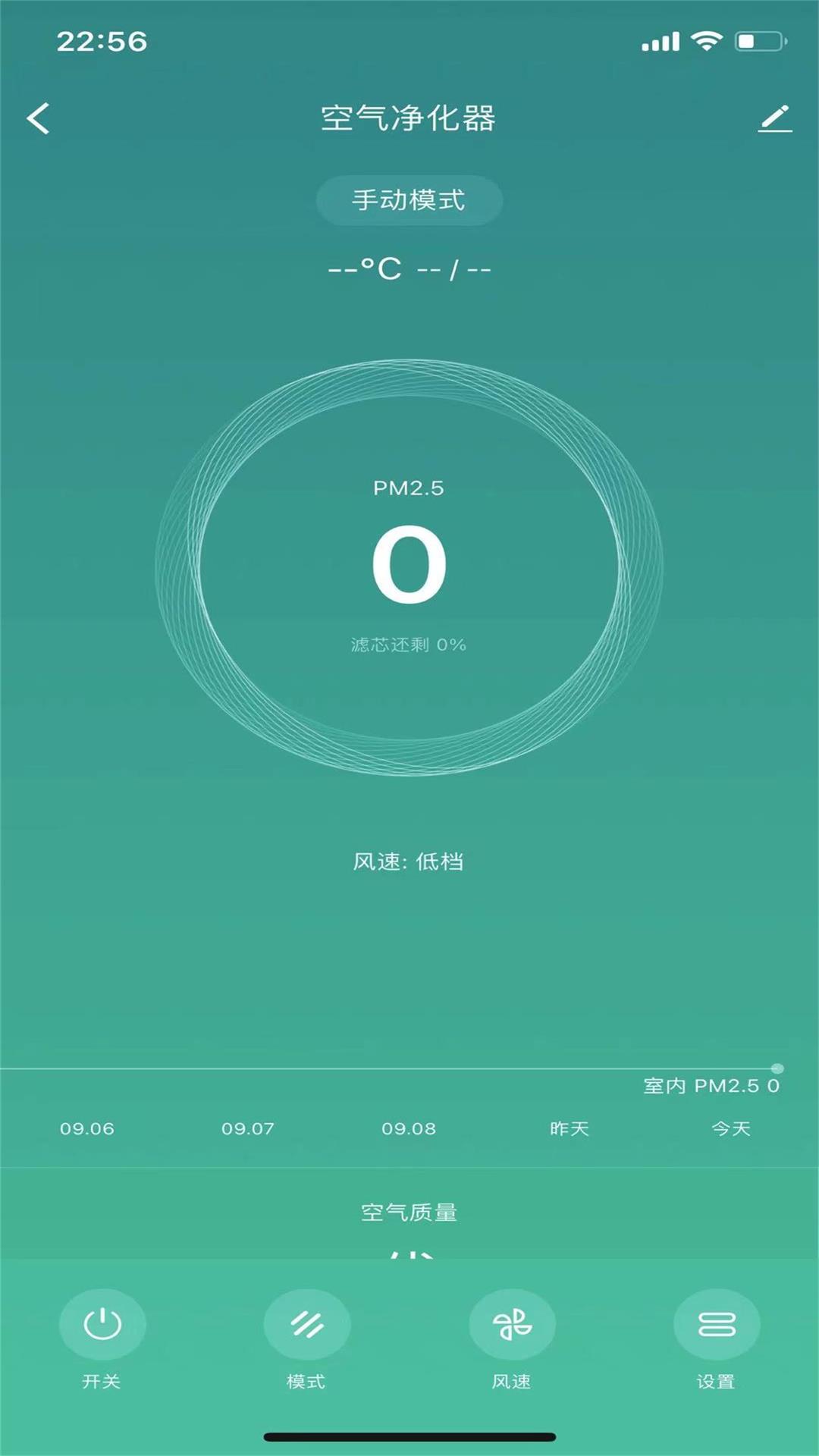
Task: Select 09.06 on the PM2.5 timeline
Action: pos(87,1128)
